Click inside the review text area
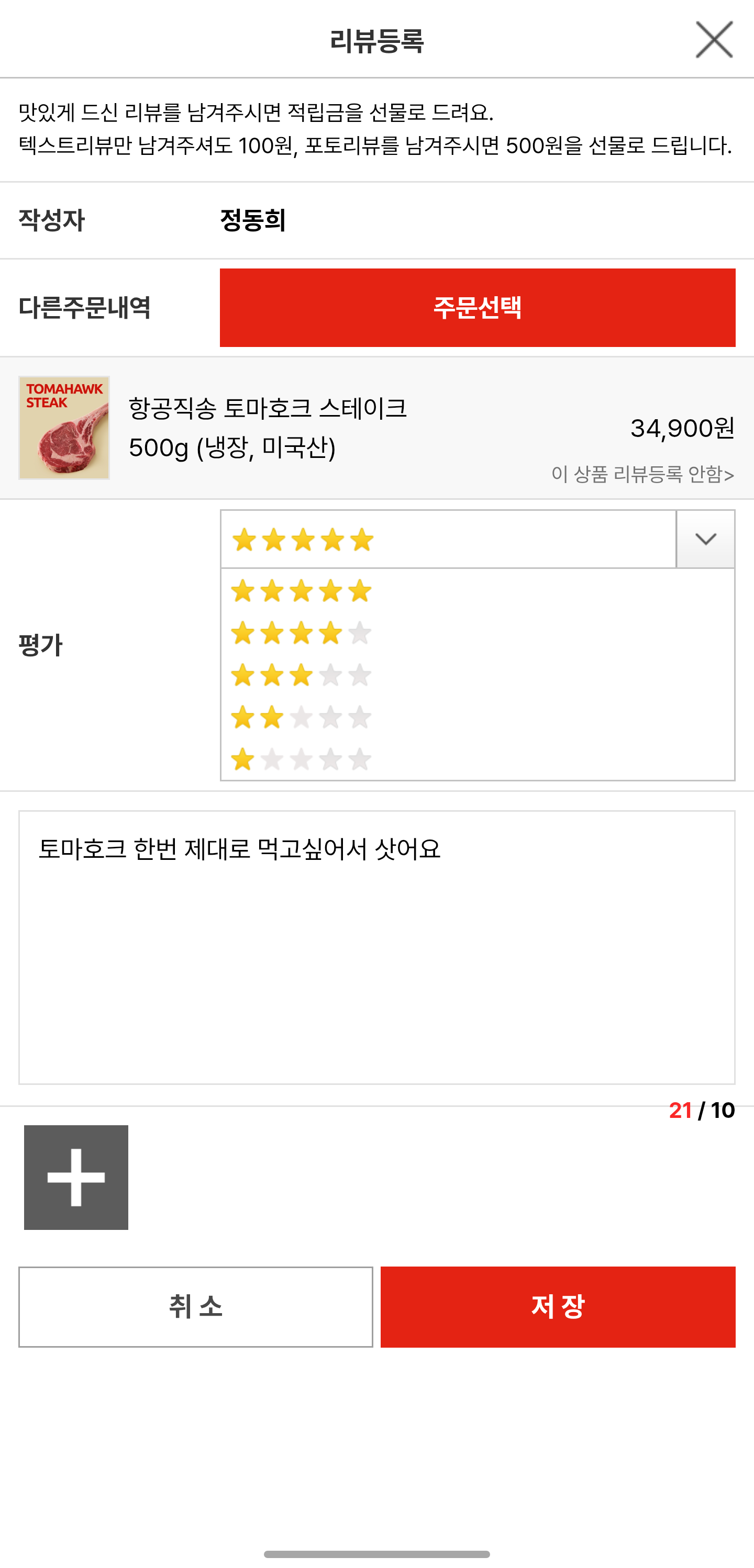Image resolution: width=754 pixels, height=1568 pixels. [376, 944]
